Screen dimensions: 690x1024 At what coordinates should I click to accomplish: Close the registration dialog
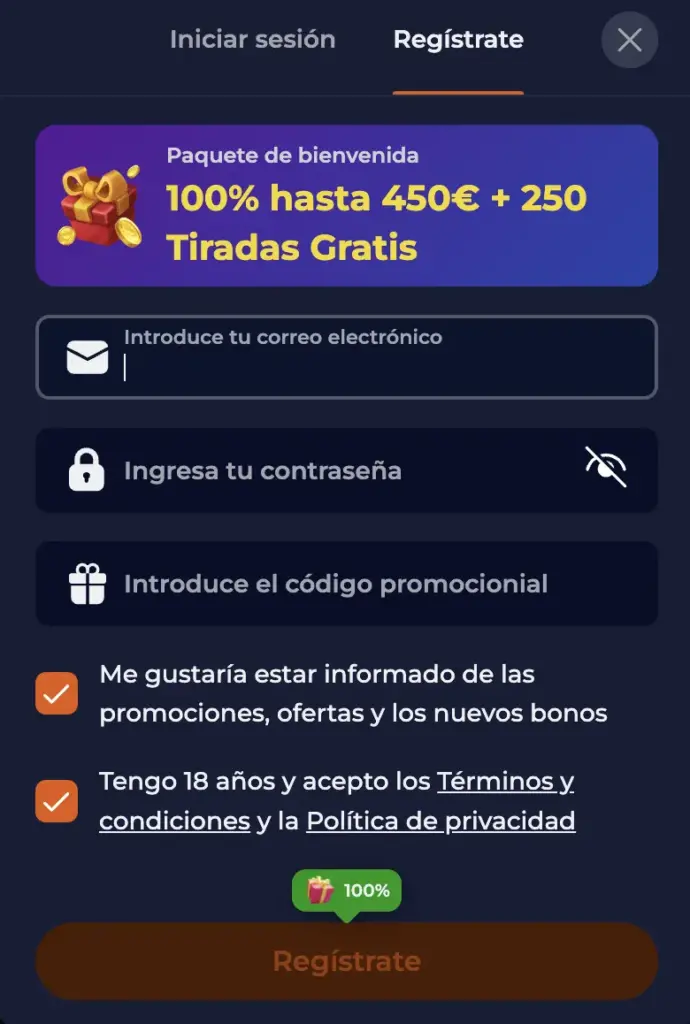tap(629, 40)
